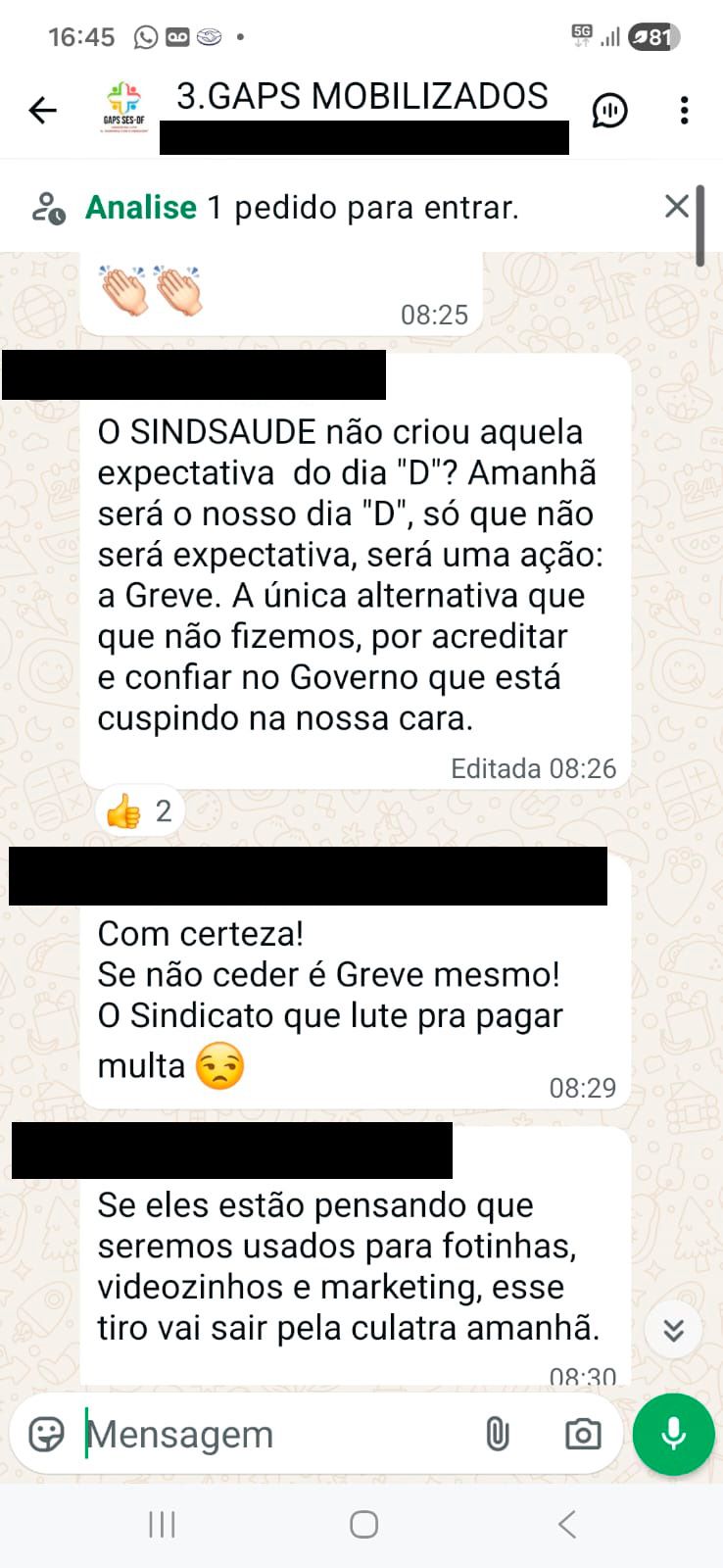Open the emoji and sticker picker

pyautogui.click(x=46, y=1434)
